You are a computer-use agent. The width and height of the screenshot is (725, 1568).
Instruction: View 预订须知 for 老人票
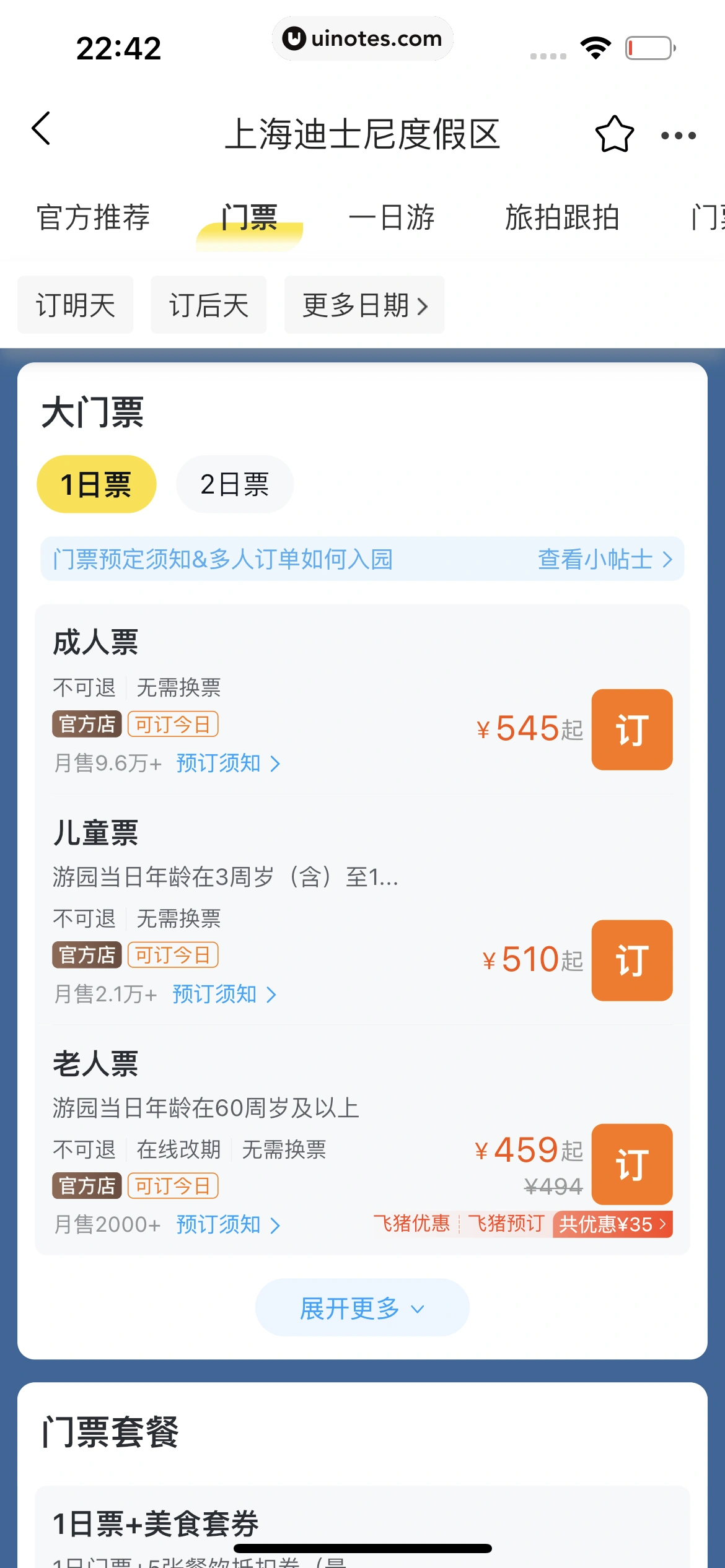(x=227, y=1225)
